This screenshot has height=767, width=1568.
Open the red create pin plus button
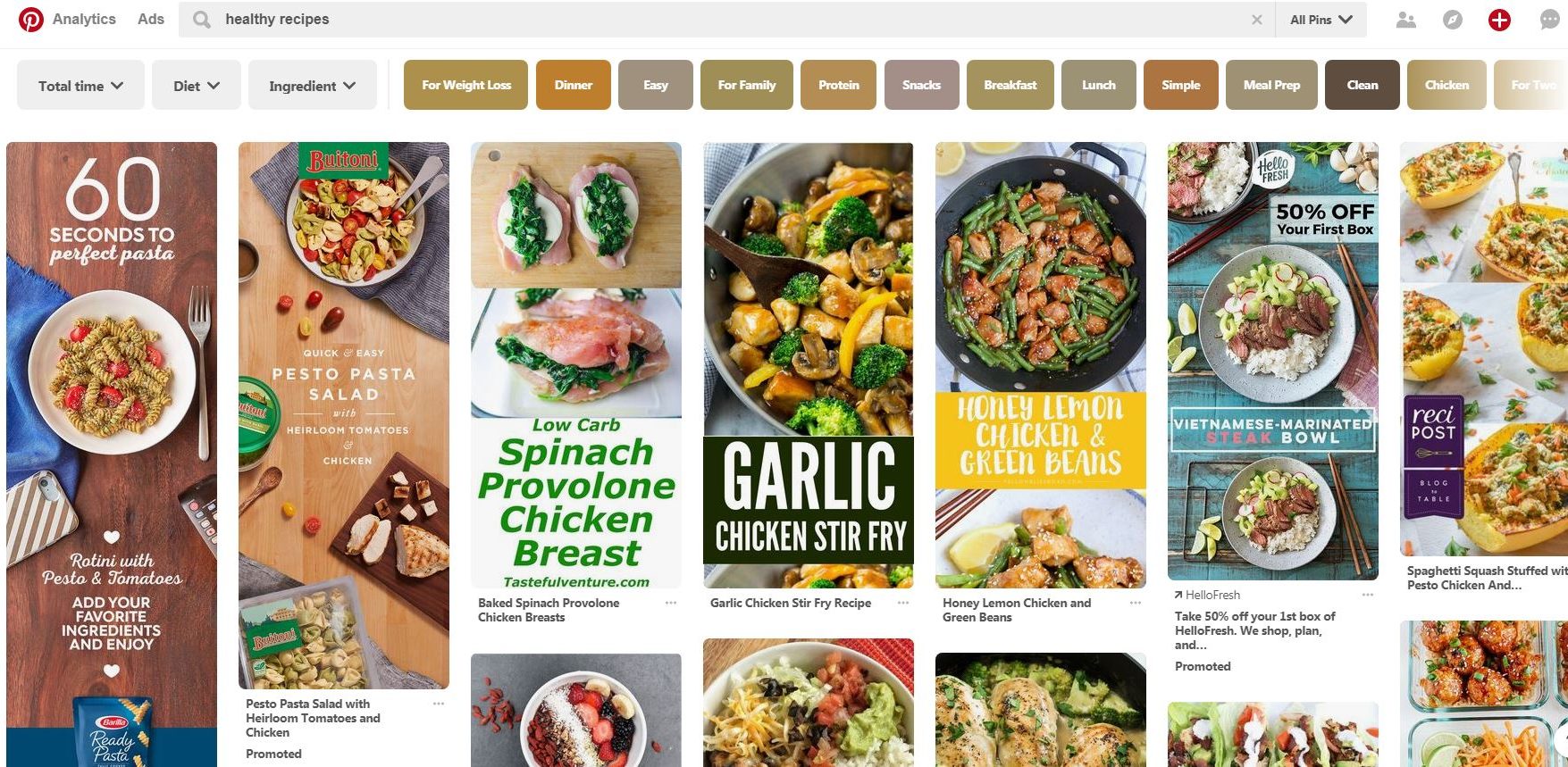[x=1499, y=20]
